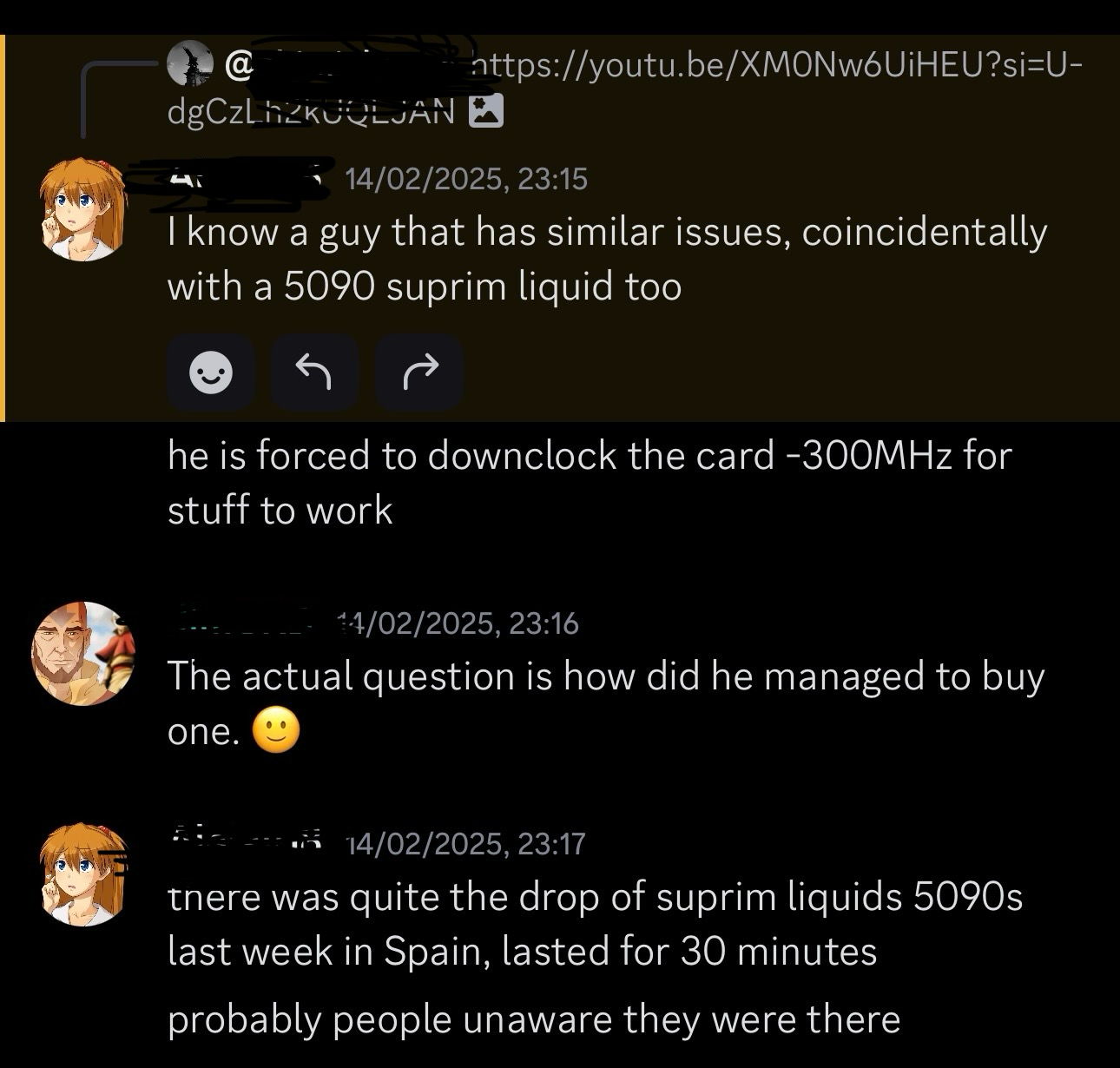Reply to the 5090 suprim liquid message
The height and width of the screenshot is (1068, 1120).
[x=314, y=372]
